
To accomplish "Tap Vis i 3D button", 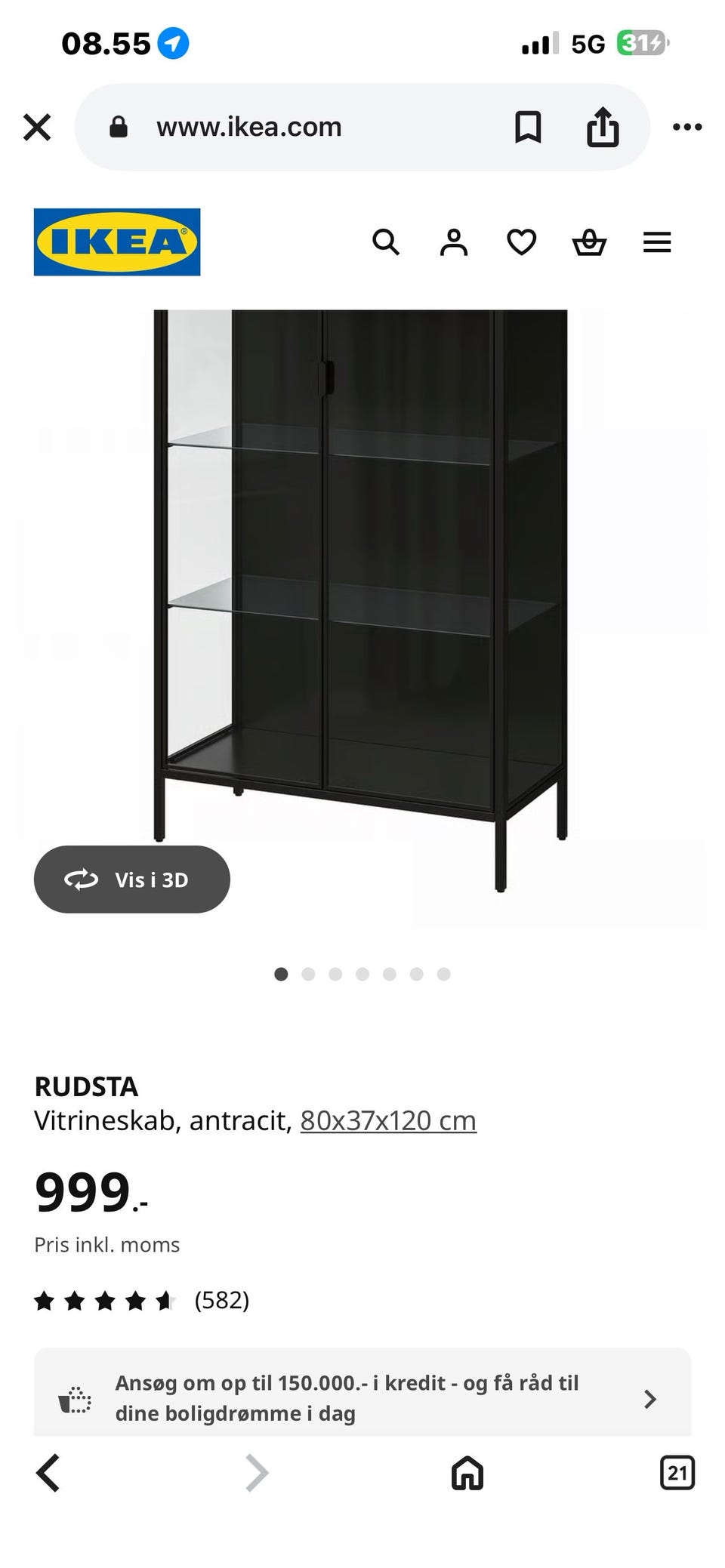I will pyautogui.click(x=132, y=879).
